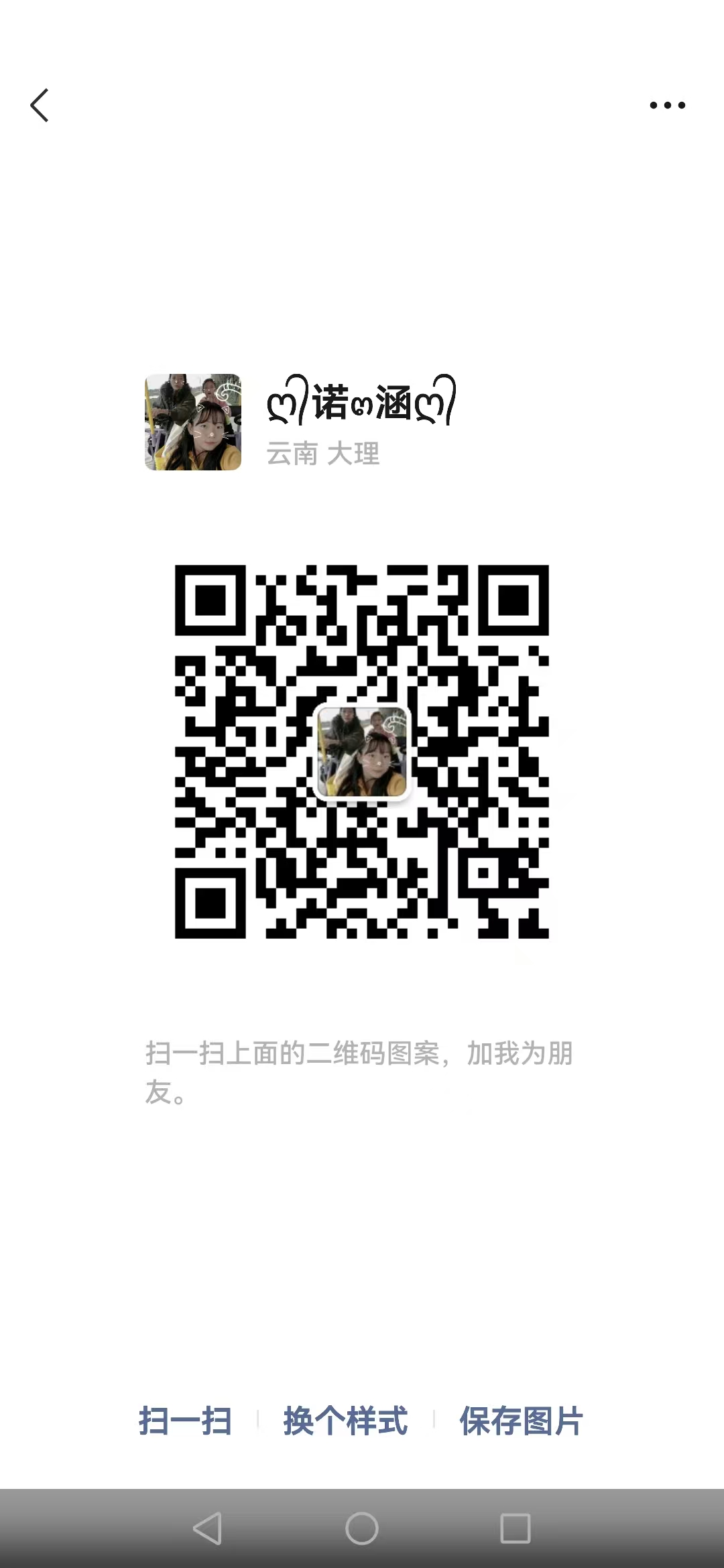Go back using the top-left arrow
This screenshot has height=1568, width=724.
pos(40,105)
